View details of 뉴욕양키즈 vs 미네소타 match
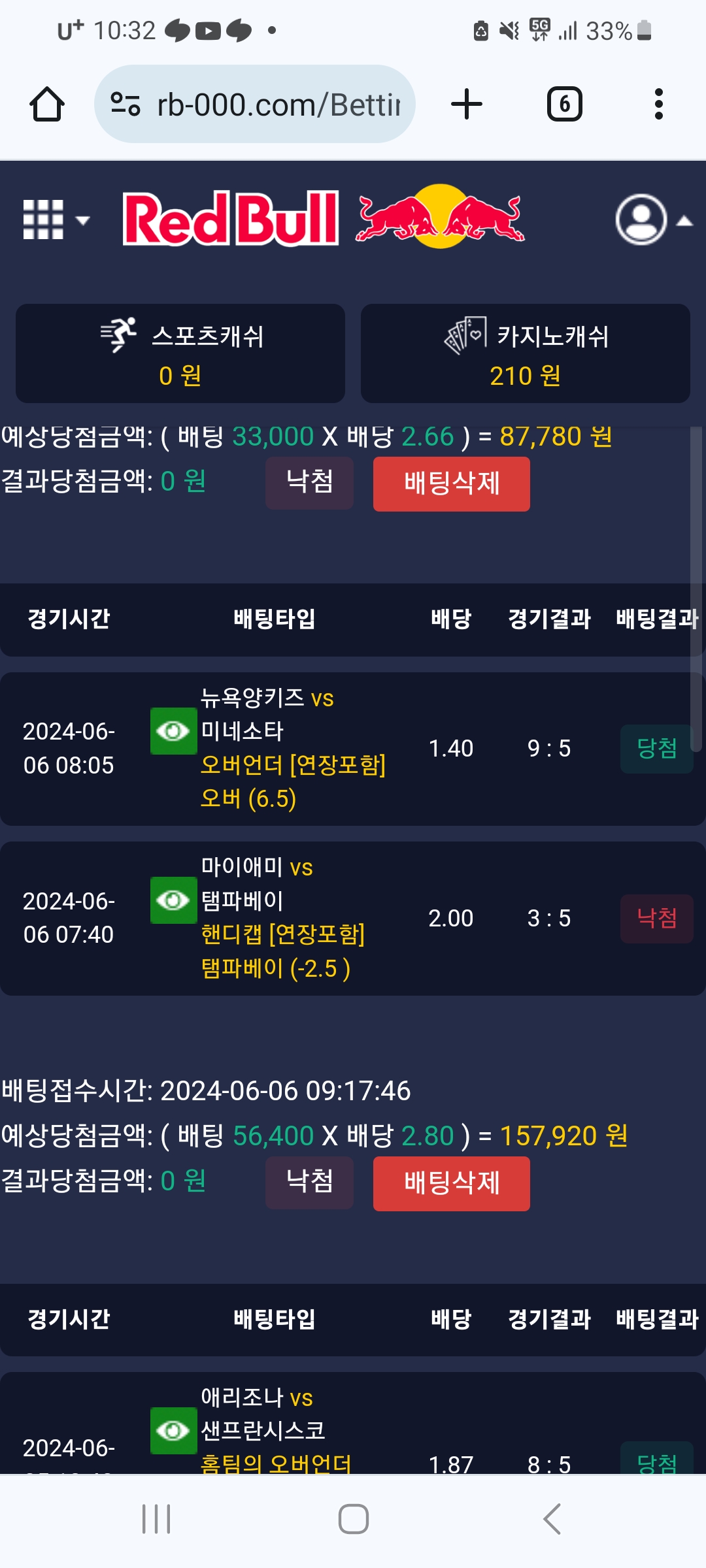 pyautogui.click(x=173, y=731)
